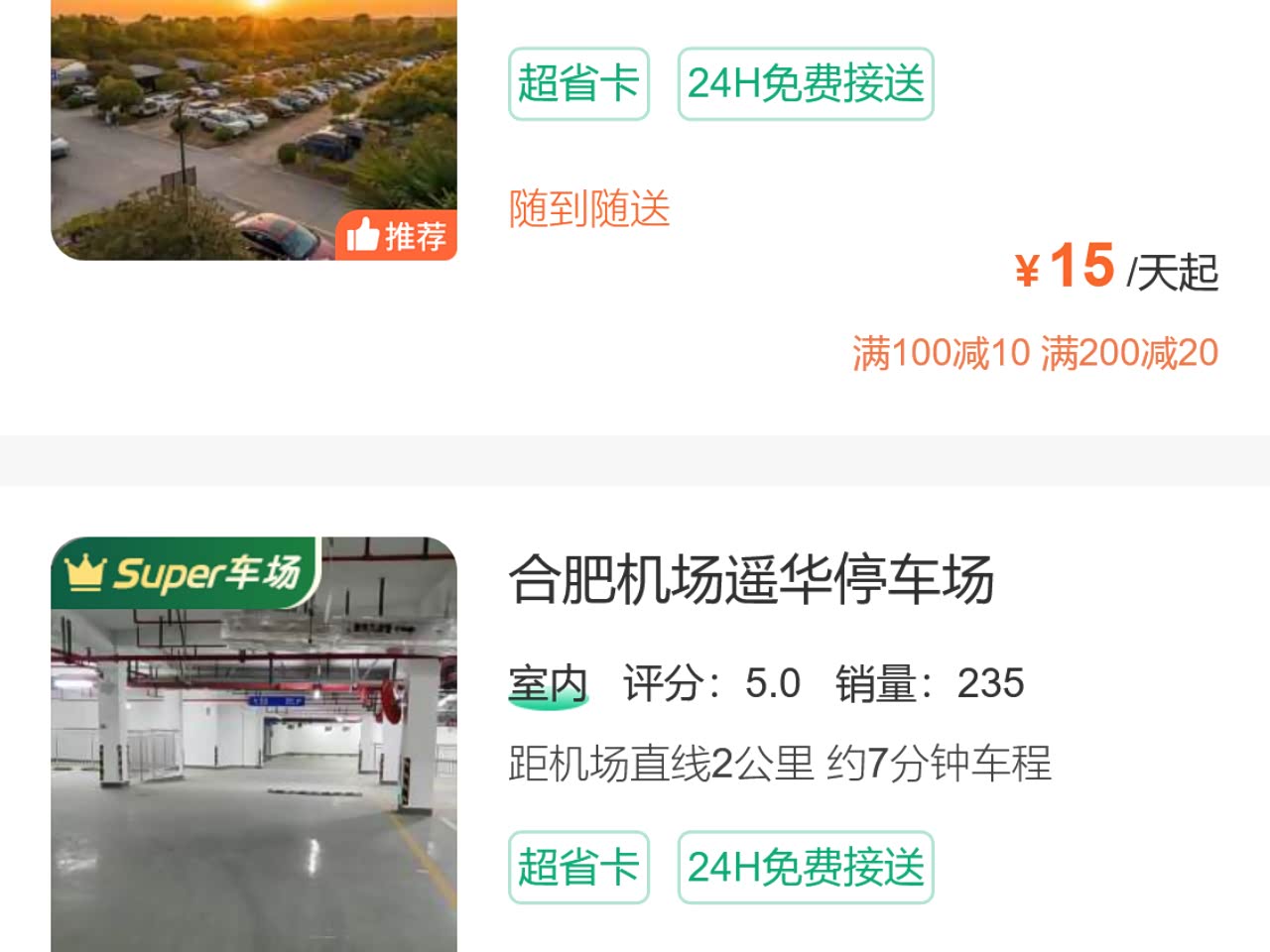1270x952 pixels.
Task: Open the 合肥机场遥华停车场 listing
Action: [751, 580]
